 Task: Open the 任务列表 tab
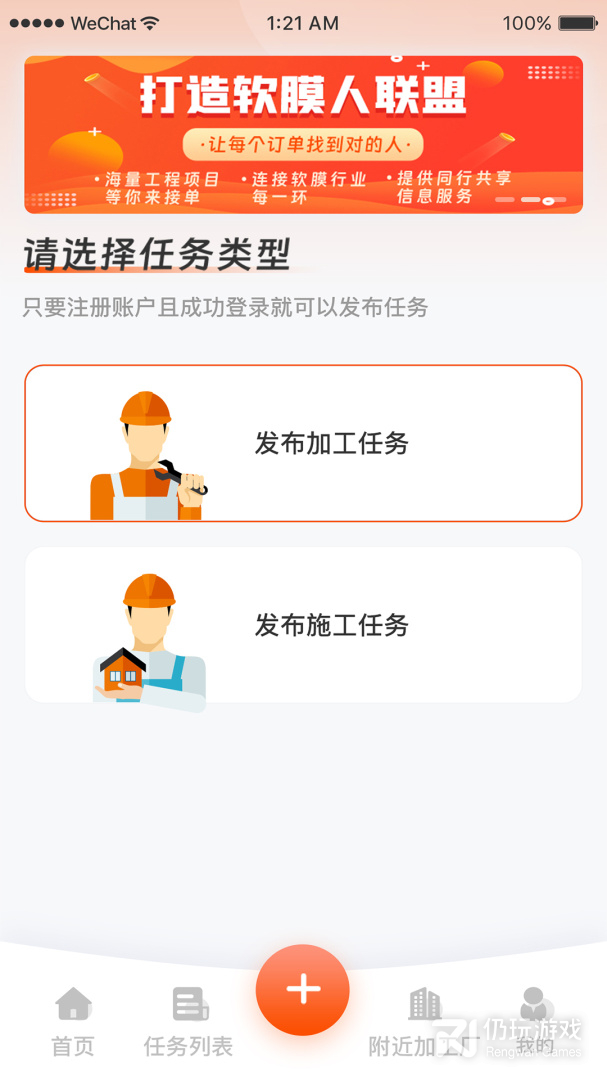point(188,1022)
